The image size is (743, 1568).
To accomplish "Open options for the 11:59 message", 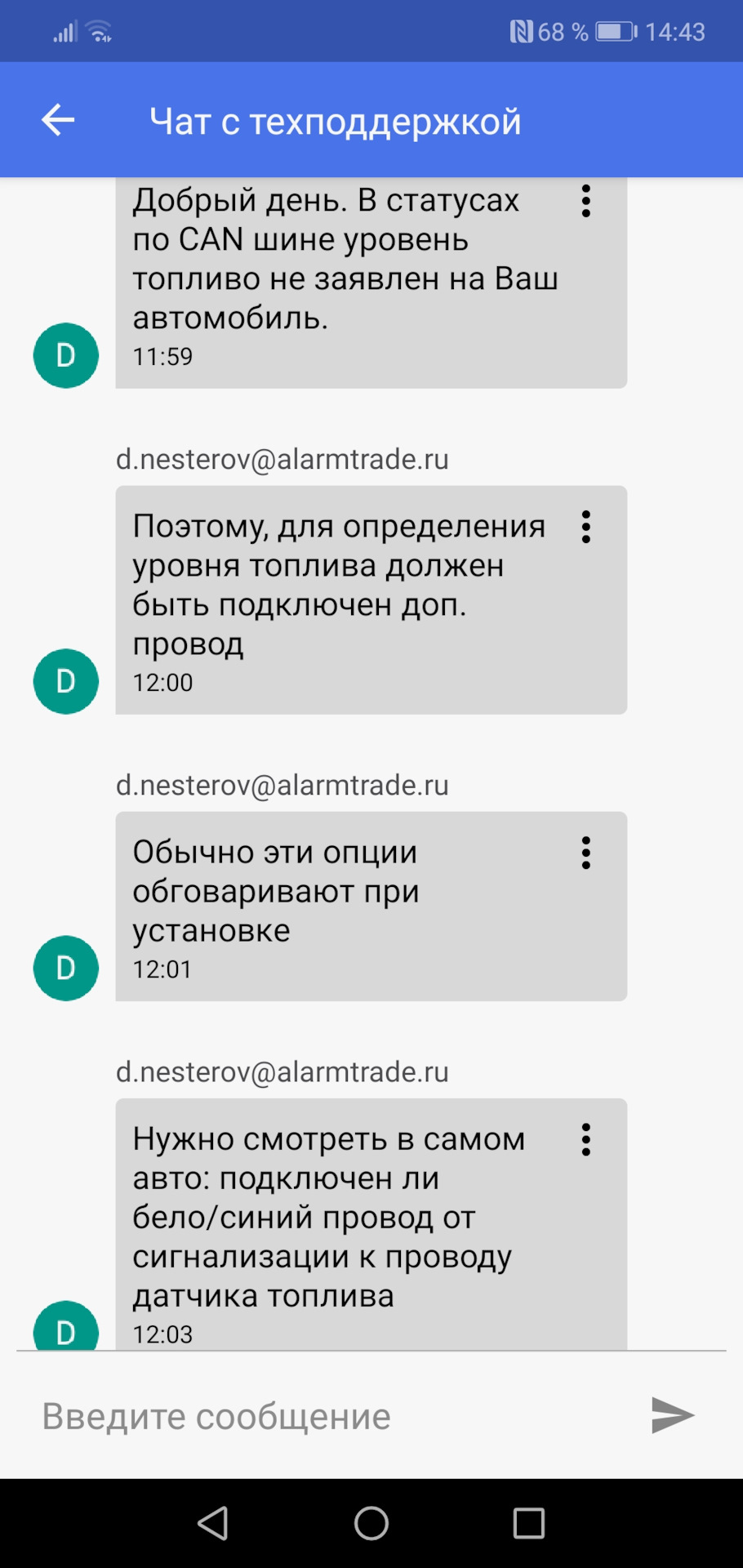I will pyautogui.click(x=585, y=201).
